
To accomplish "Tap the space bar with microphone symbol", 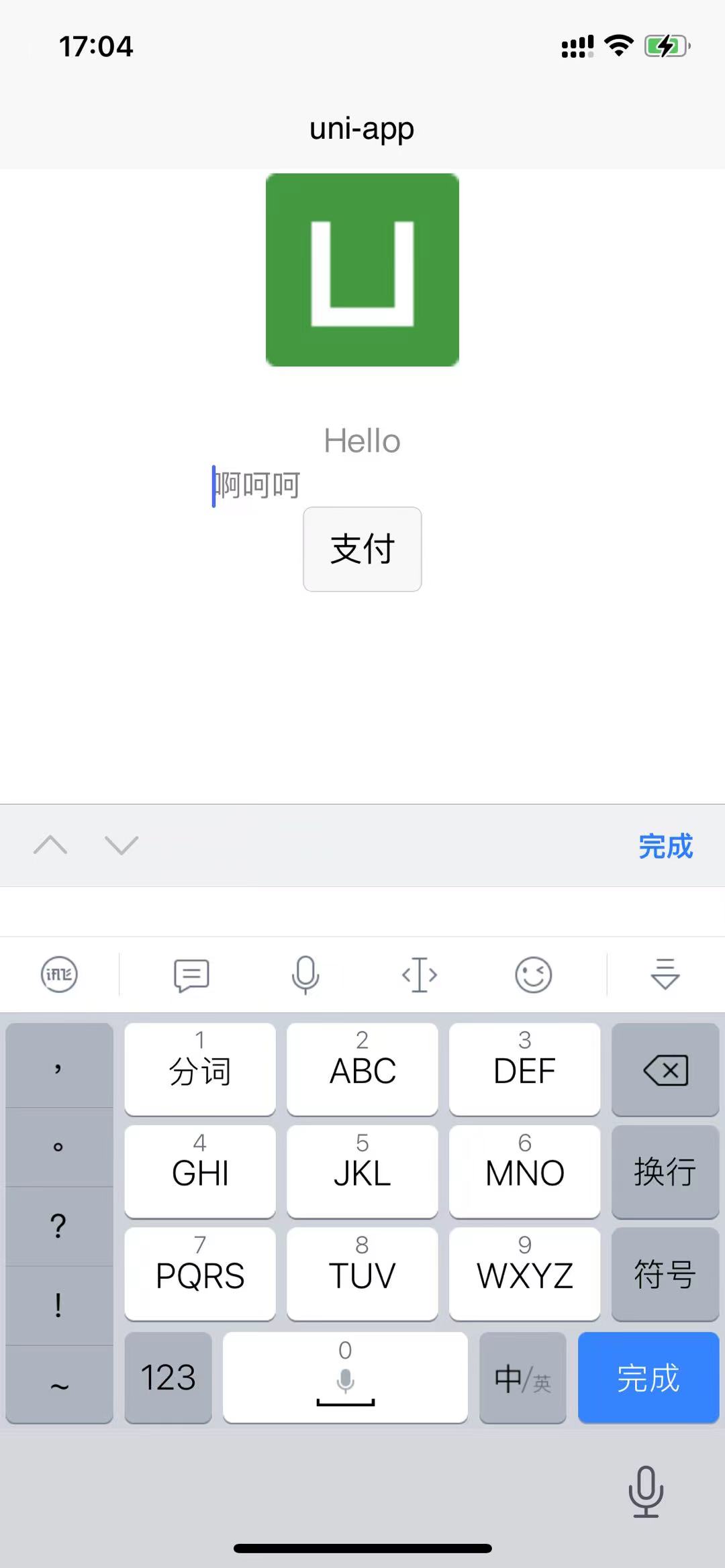I will [345, 1377].
